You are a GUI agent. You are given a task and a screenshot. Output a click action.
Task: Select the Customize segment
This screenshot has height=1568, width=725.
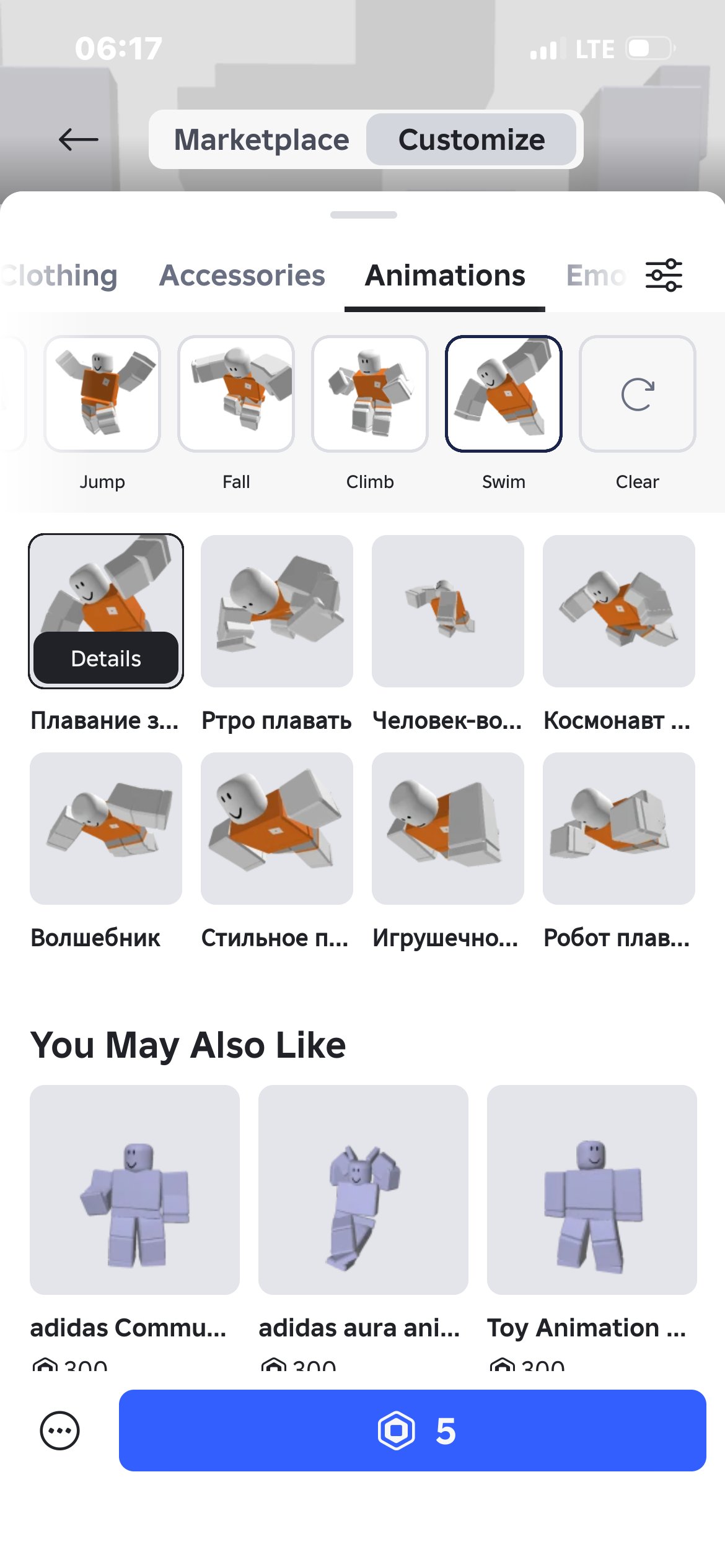click(471, 140)
